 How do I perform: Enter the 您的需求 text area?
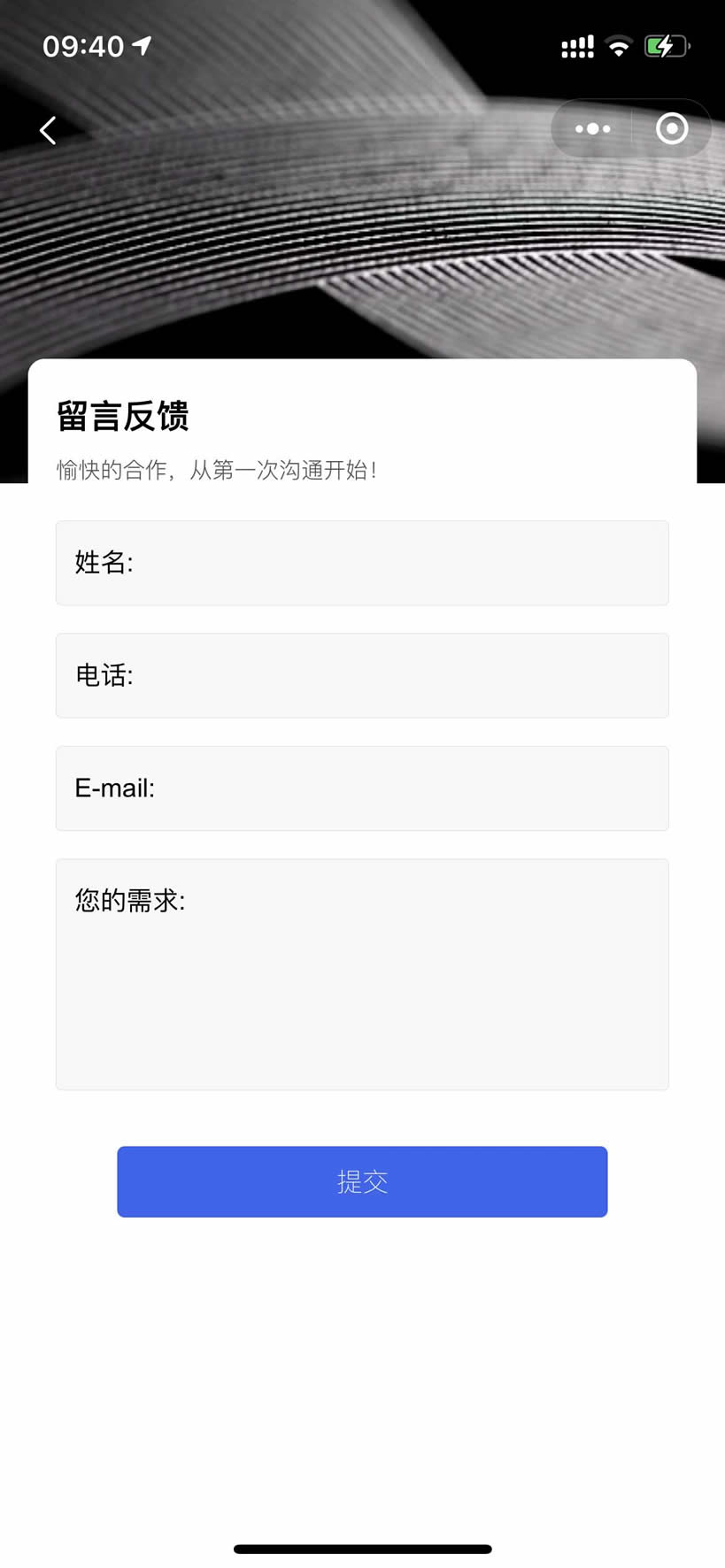362,974
